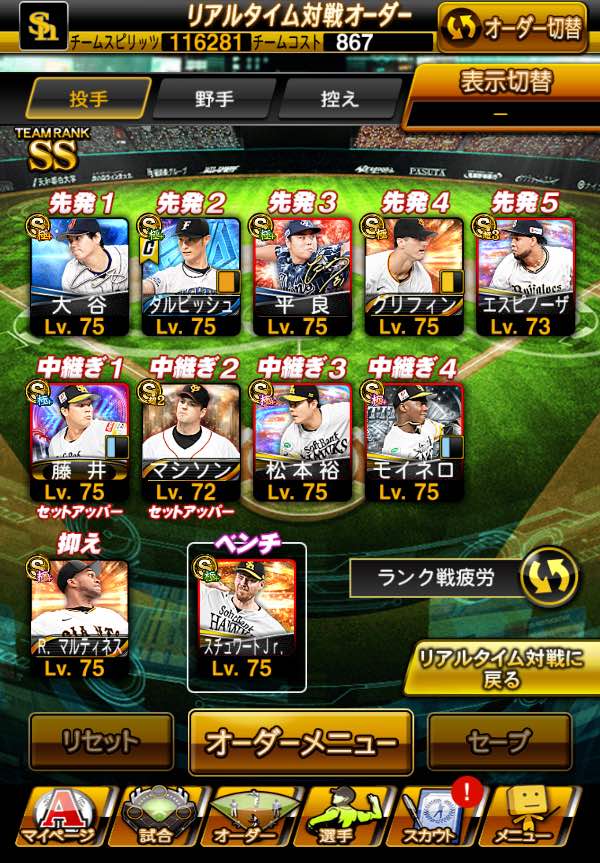Switch to the 野手 tab
Viewport: 600px width, 863px height.
pyautogui.click(x=214, y=99)
